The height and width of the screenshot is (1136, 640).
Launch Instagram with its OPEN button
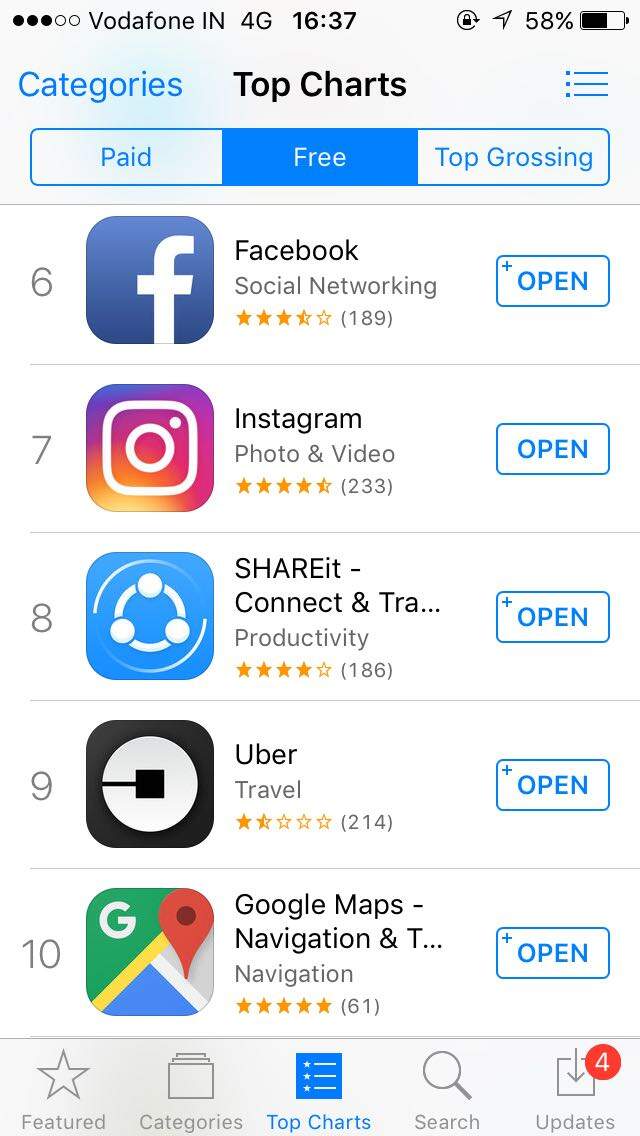tap(552, 449)
